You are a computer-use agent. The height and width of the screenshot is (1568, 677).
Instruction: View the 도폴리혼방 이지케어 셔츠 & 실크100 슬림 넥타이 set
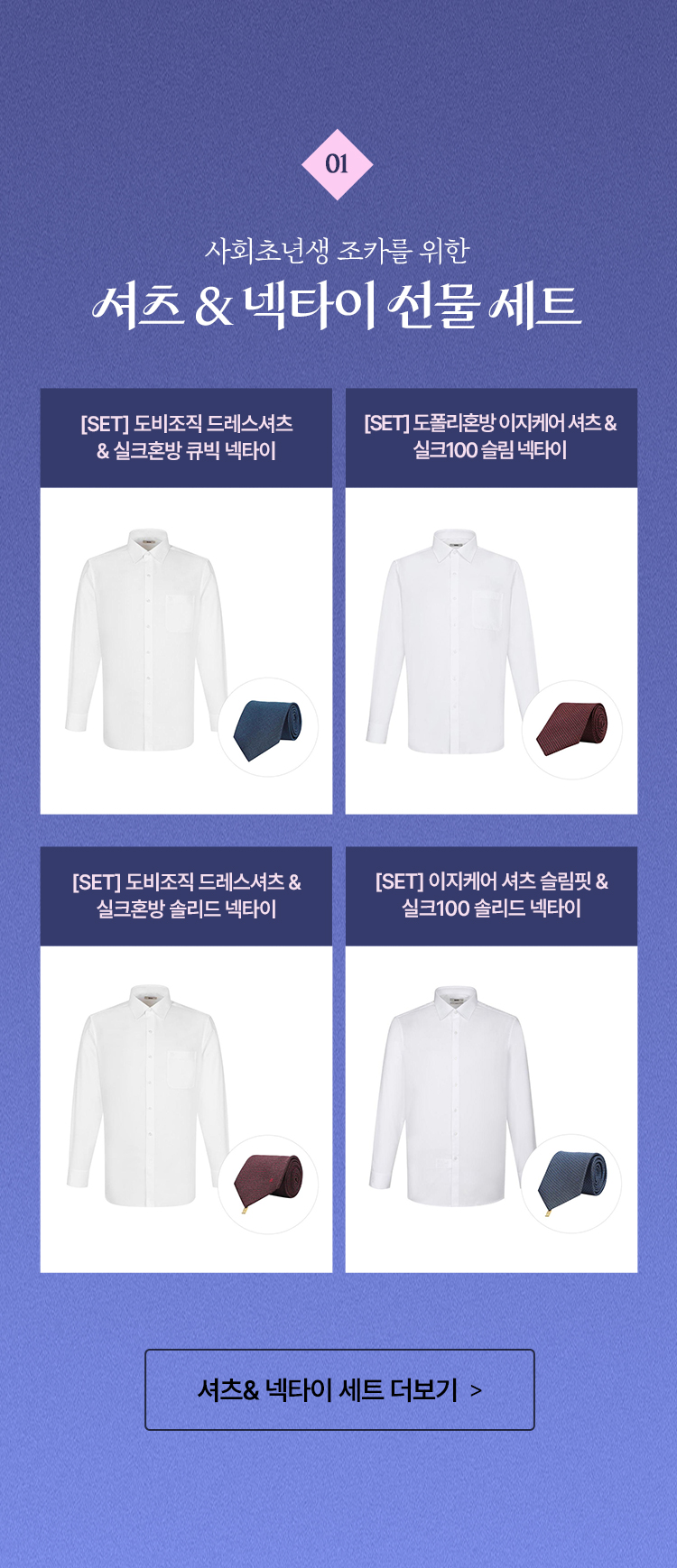491,602
